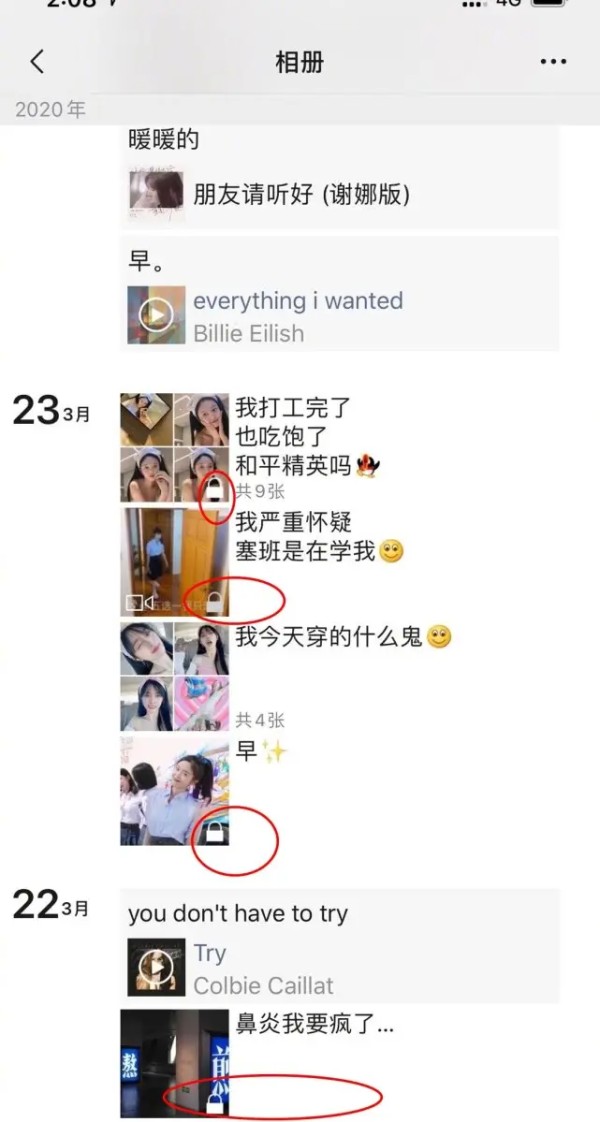600x1122 pixels.
Task: Go back from the 相册 album
Action: click(x=37, y=62)
